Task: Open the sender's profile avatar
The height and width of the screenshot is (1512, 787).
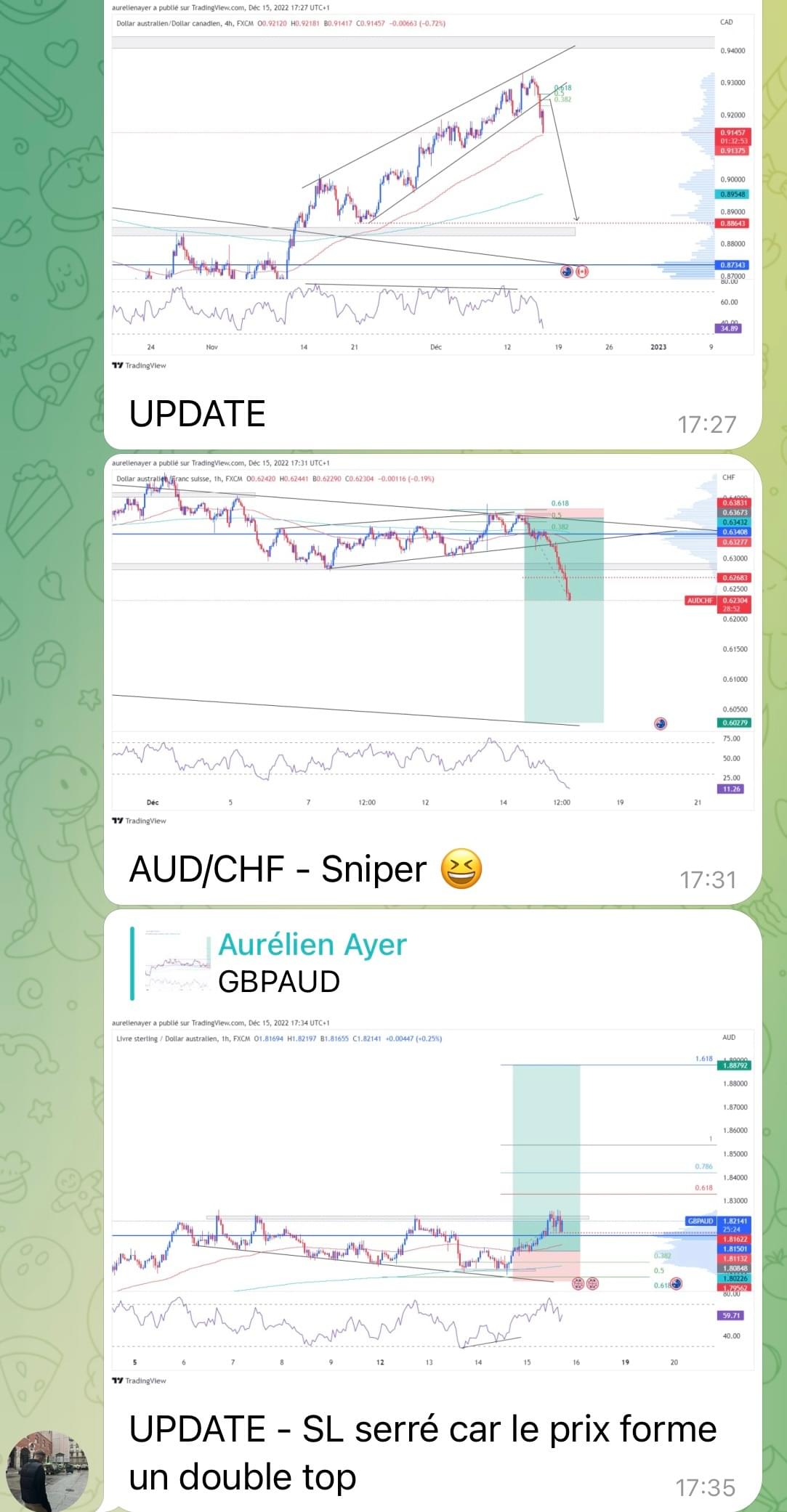Action: pos(48,1470)
